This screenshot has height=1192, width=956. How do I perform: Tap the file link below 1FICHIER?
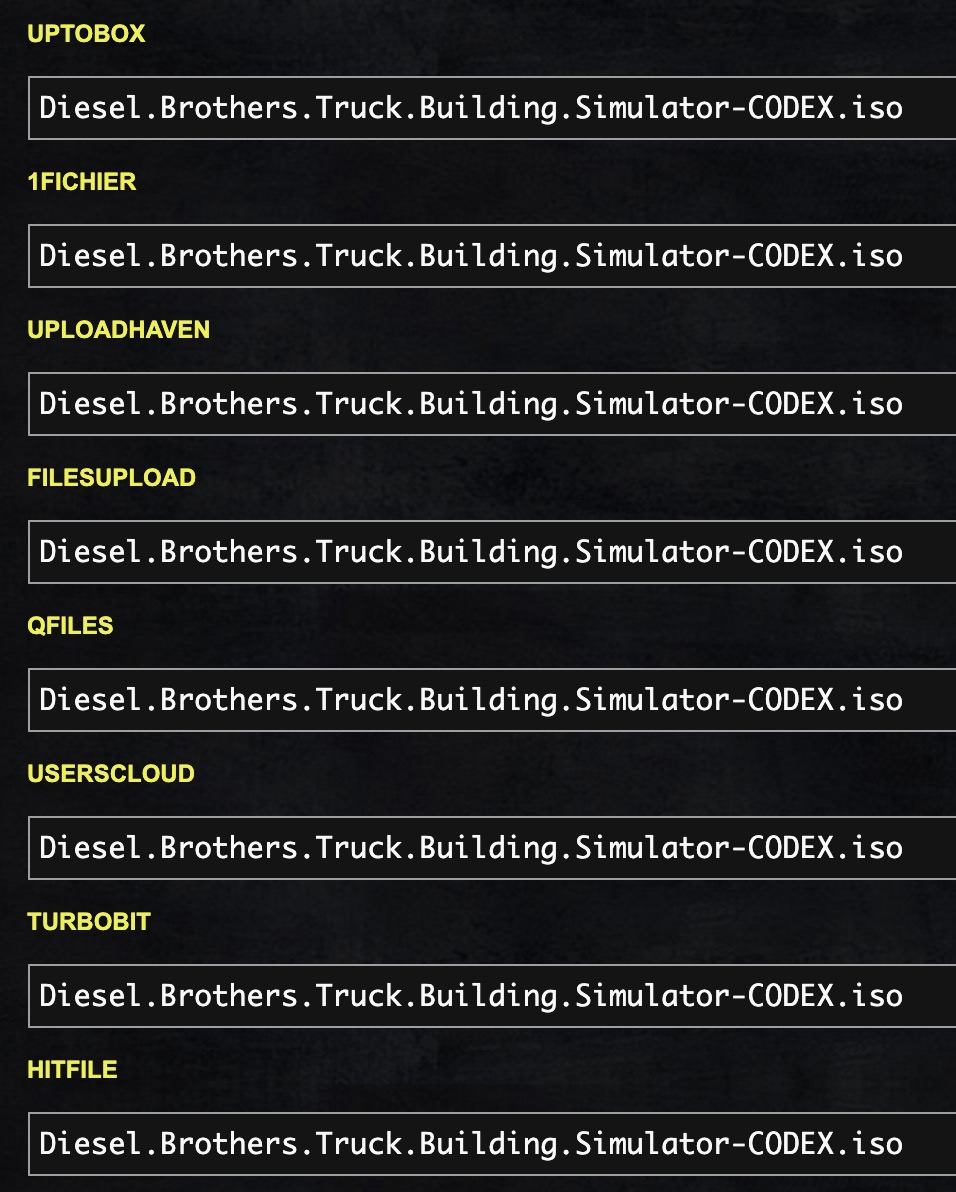coord(471,255)
